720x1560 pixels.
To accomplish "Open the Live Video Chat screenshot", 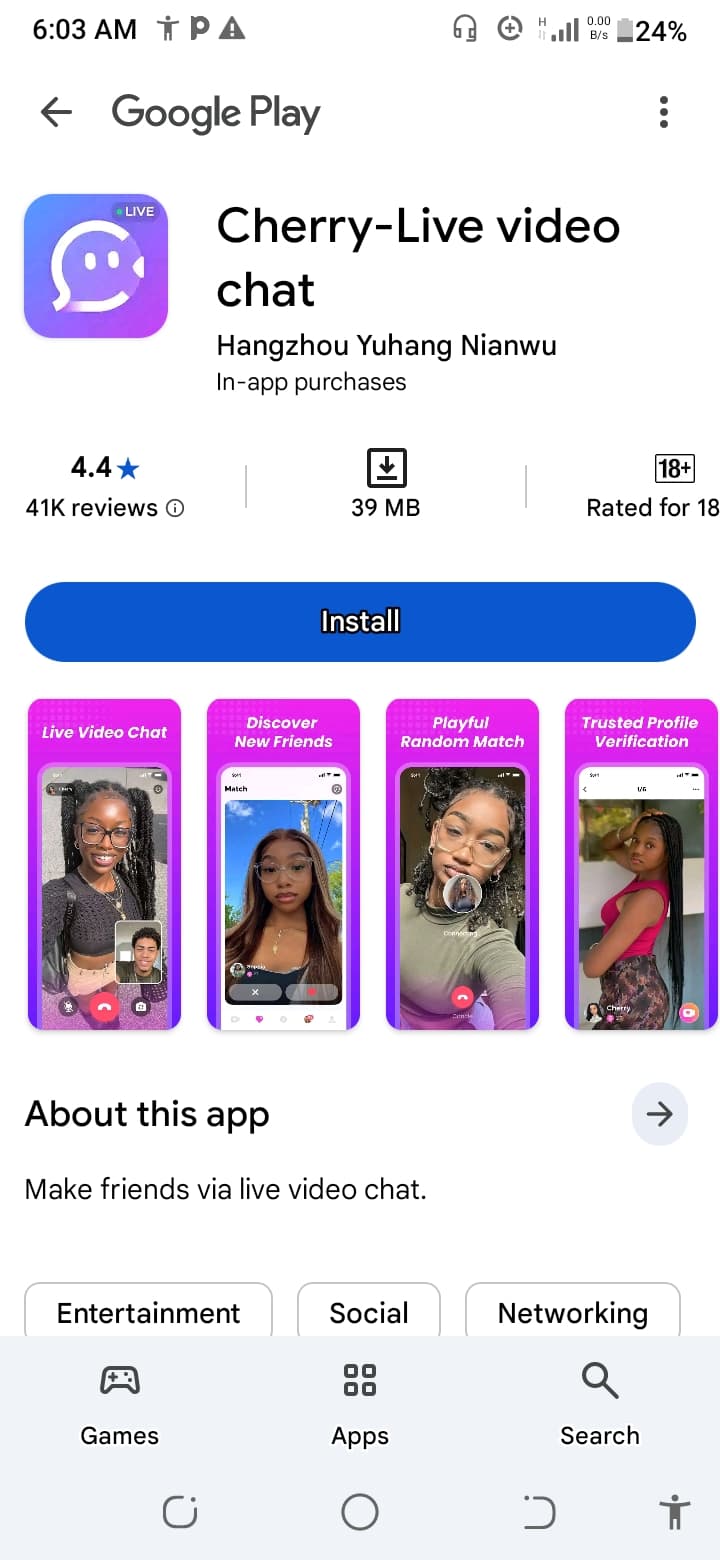I will pyautogui.click(x=104, y=864).
